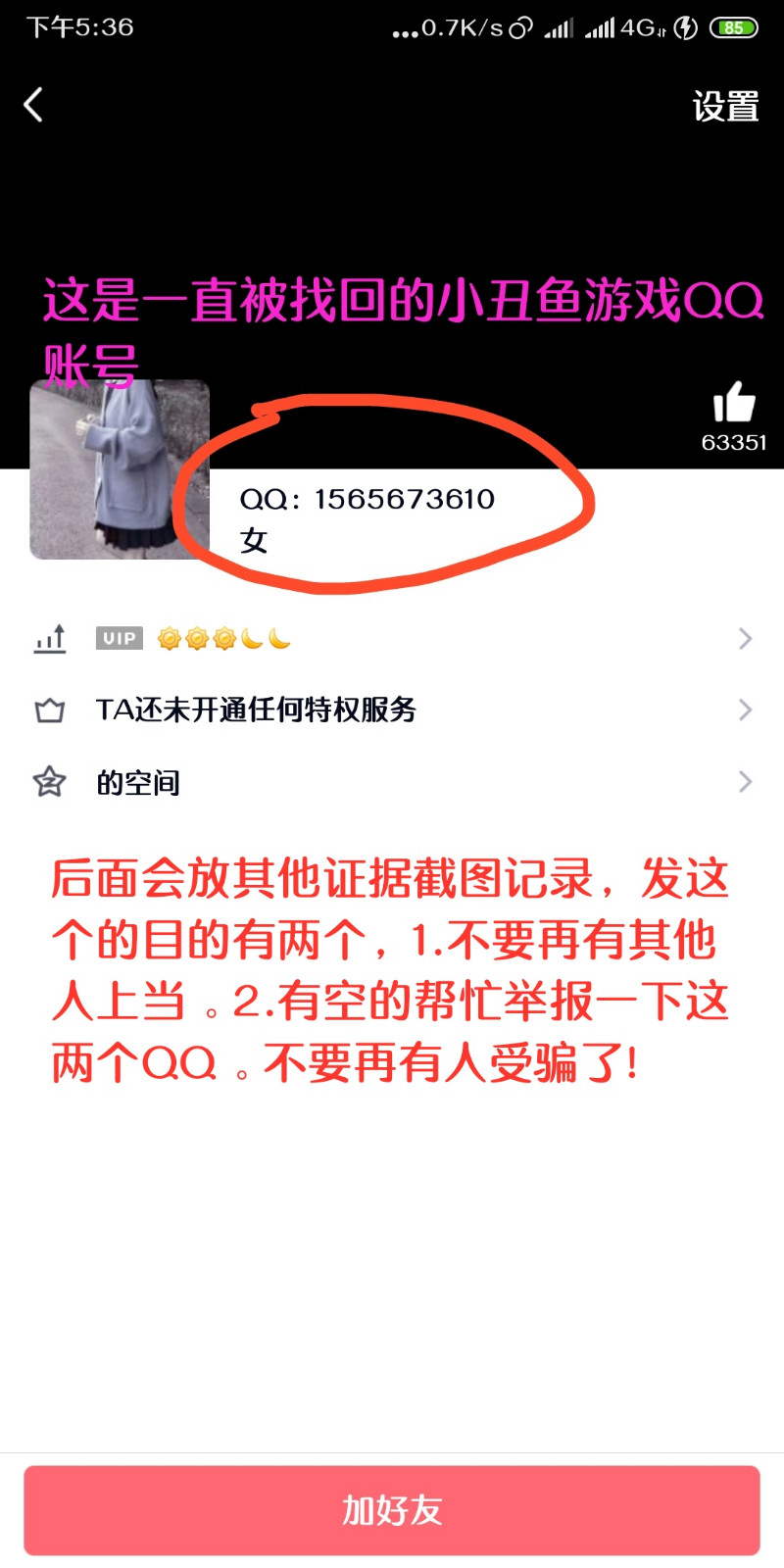Viewport: 784px width, 1568px height.
Task: Tap 加好友 to add friend
Action: point(392,1510)
